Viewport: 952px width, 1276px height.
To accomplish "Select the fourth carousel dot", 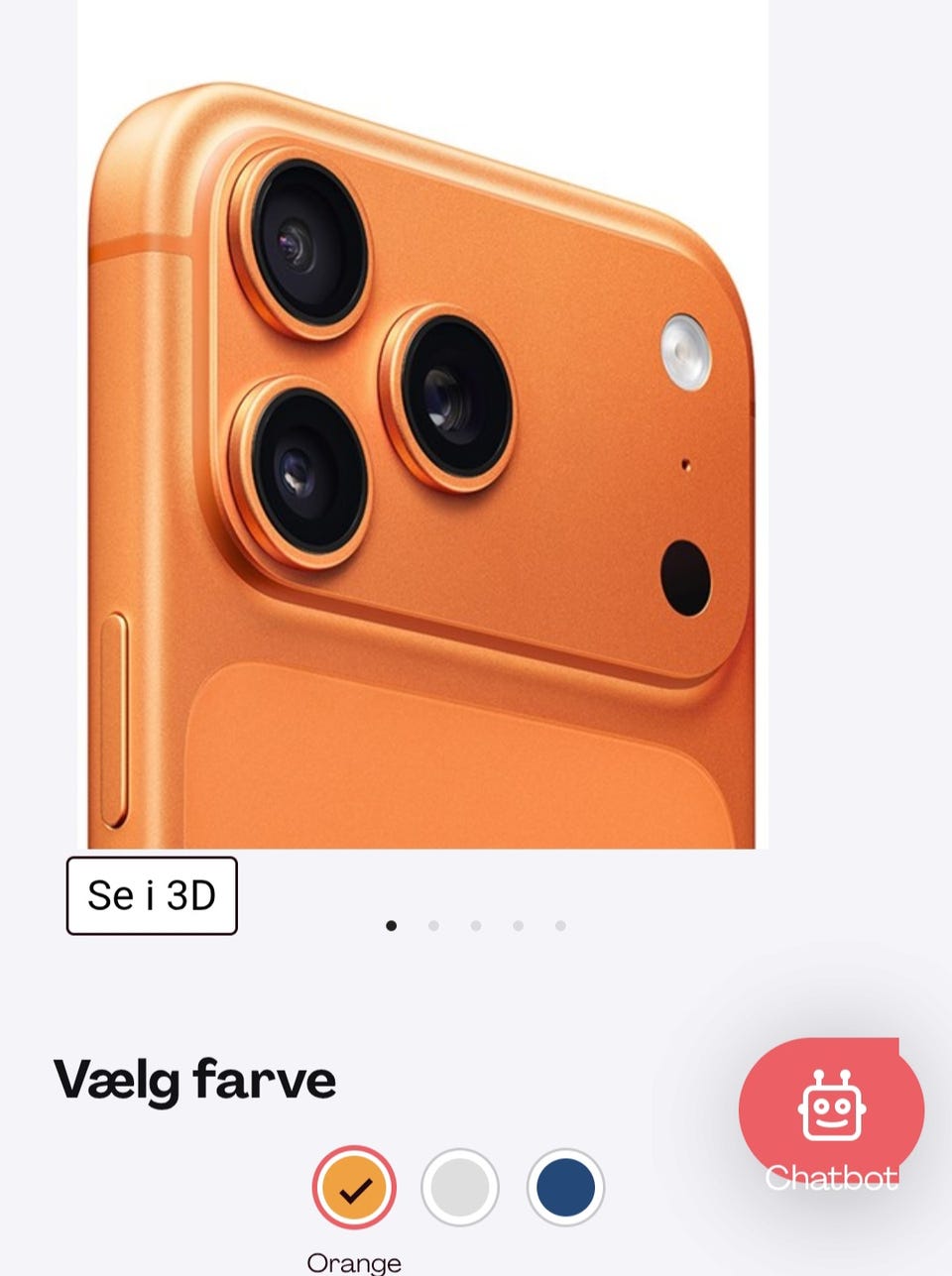I will [x=519, y=925].
